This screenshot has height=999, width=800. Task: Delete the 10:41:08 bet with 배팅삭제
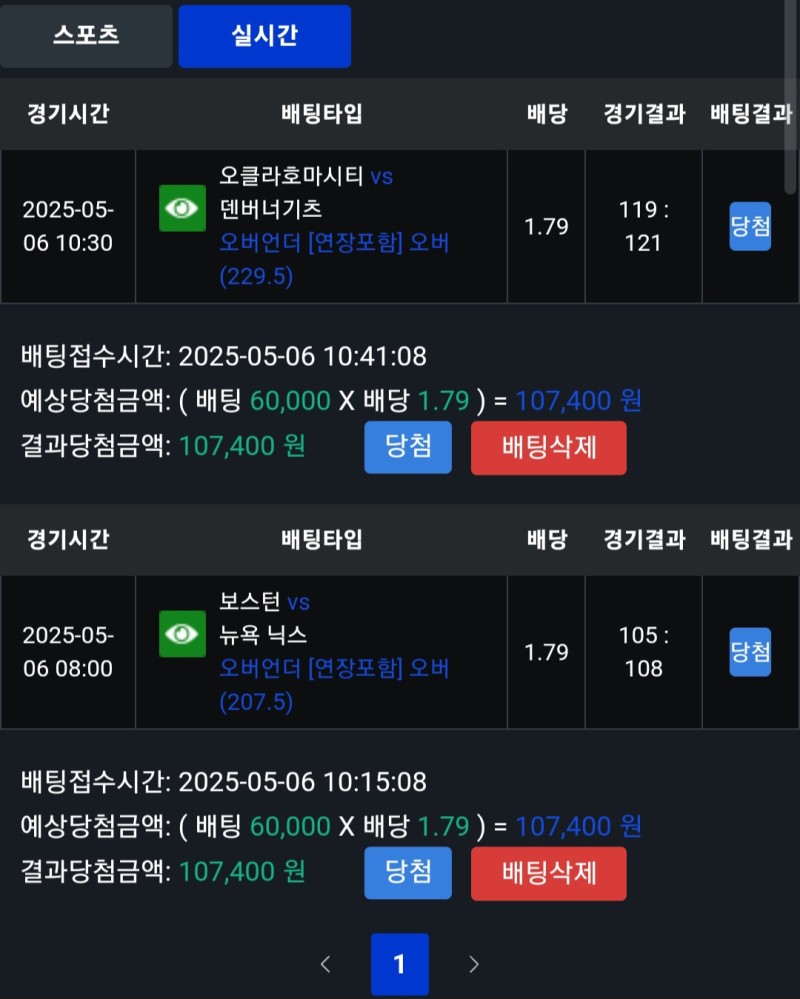point(549,447)
